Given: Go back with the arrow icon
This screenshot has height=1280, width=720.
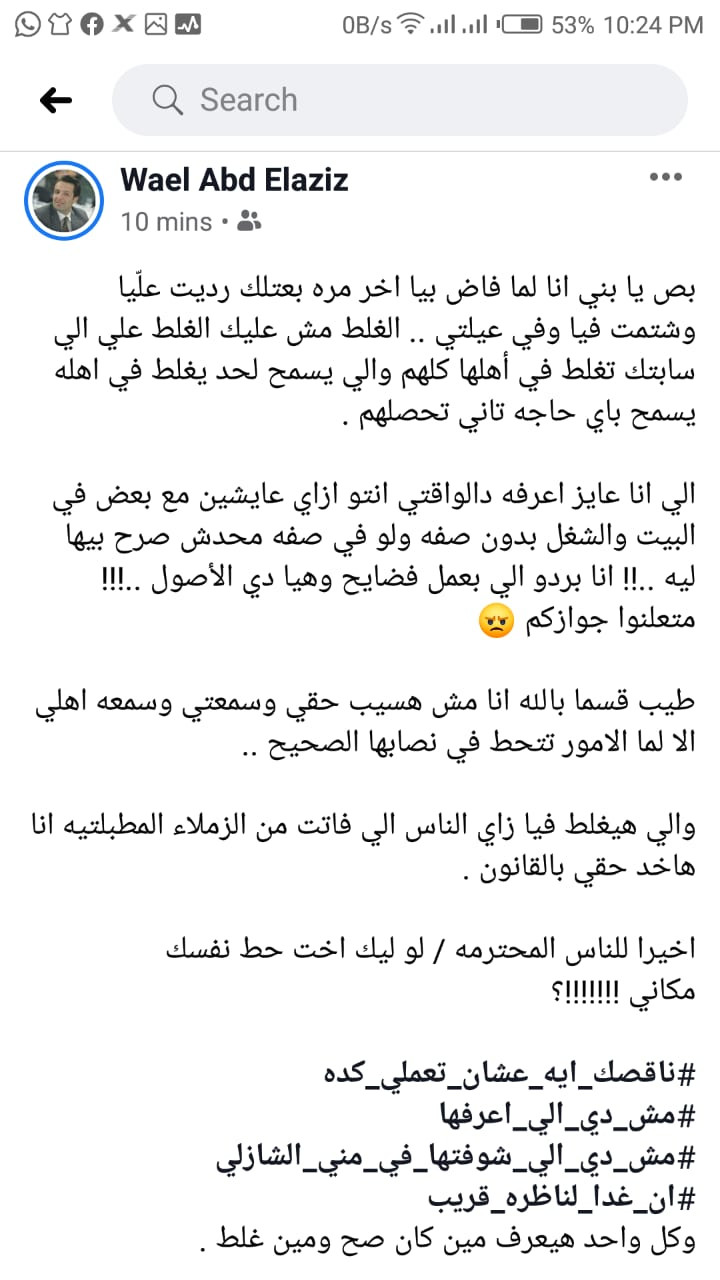Looking at the screenshot, I should [x=56, y=99].
